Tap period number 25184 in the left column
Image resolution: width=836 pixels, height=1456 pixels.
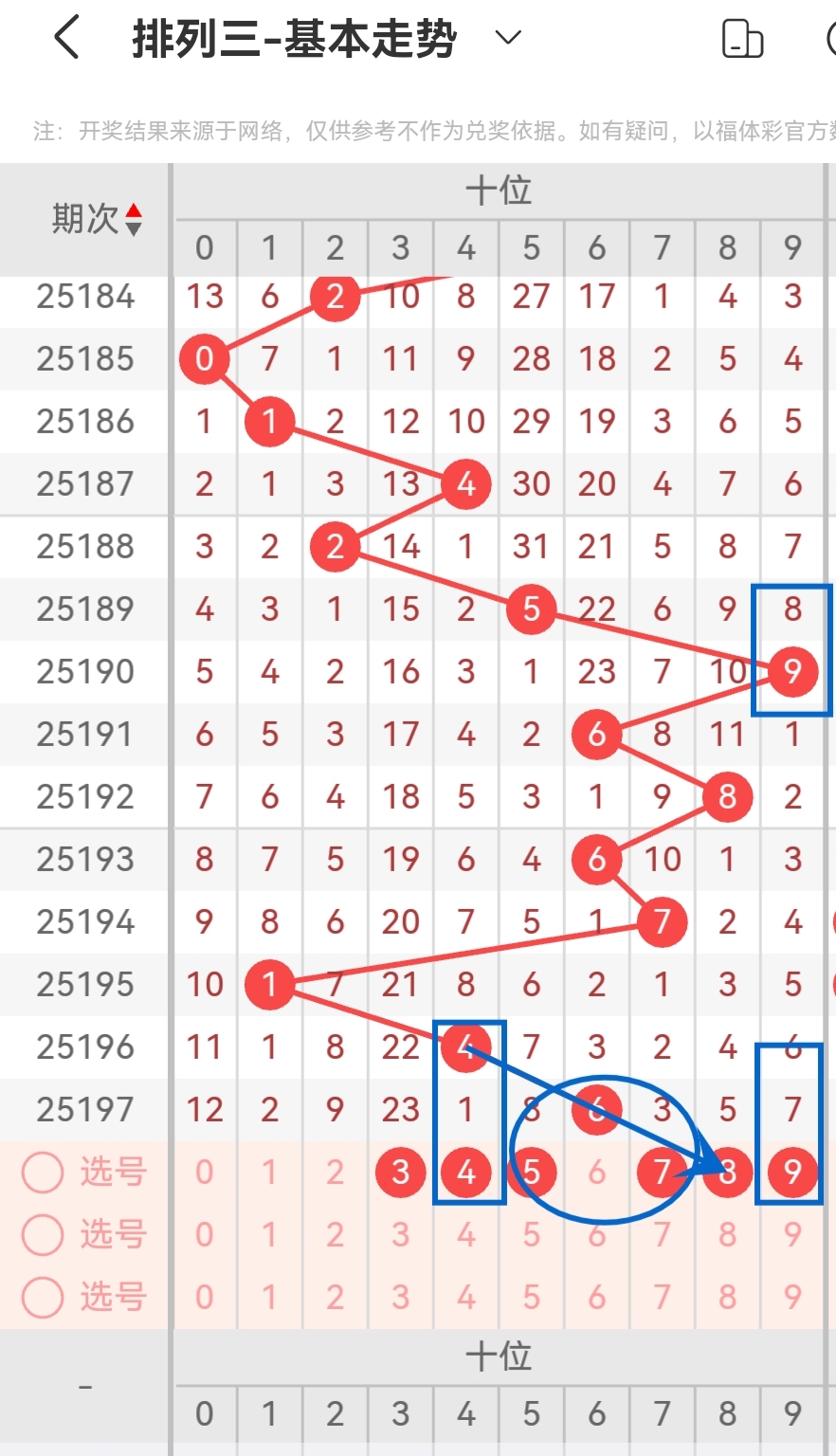[x=83, y=296]
